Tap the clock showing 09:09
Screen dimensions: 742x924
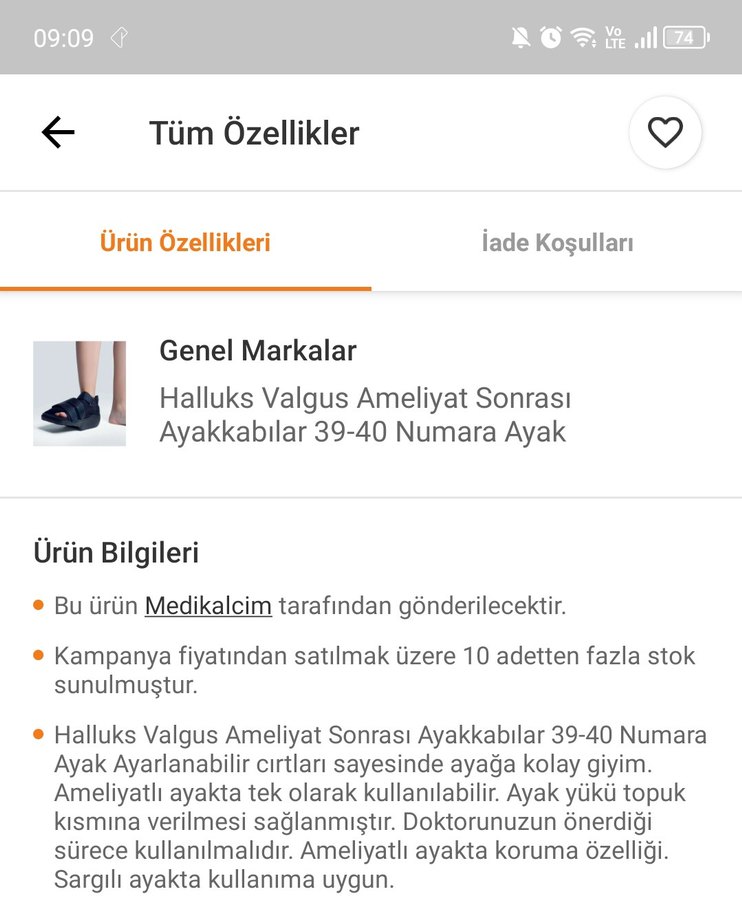click(66, 36)
